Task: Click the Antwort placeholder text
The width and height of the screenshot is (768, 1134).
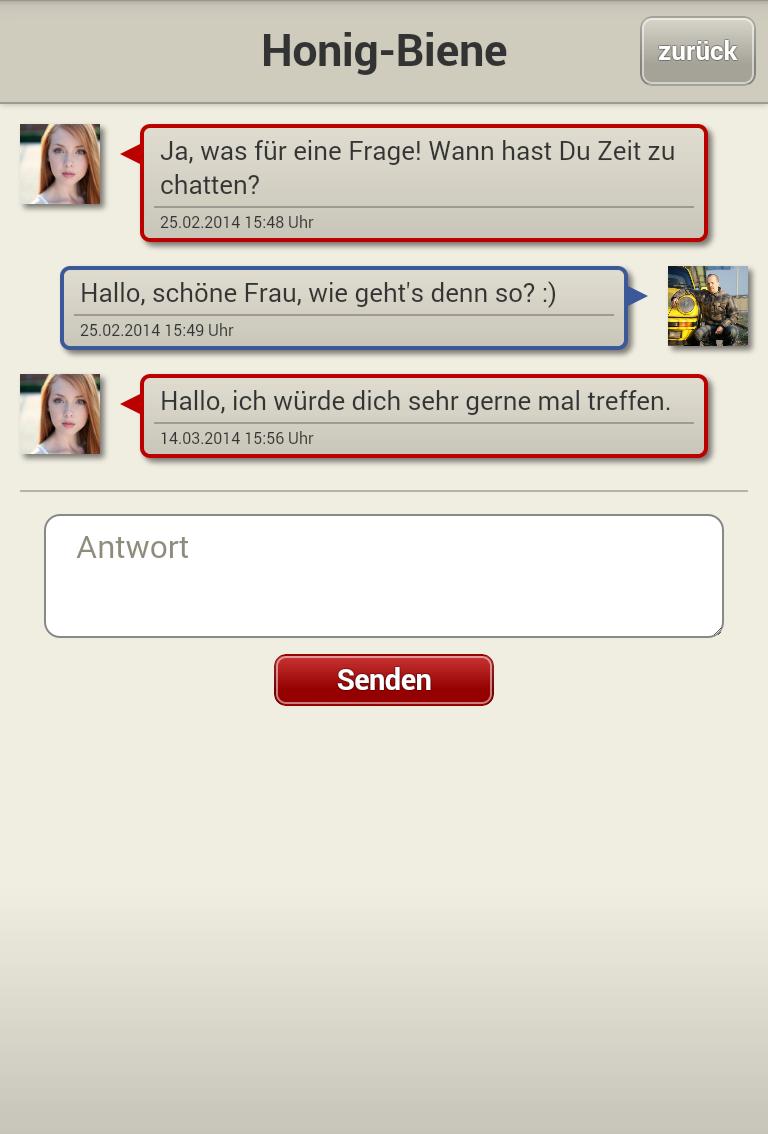Action: click(x=132, y=547)
